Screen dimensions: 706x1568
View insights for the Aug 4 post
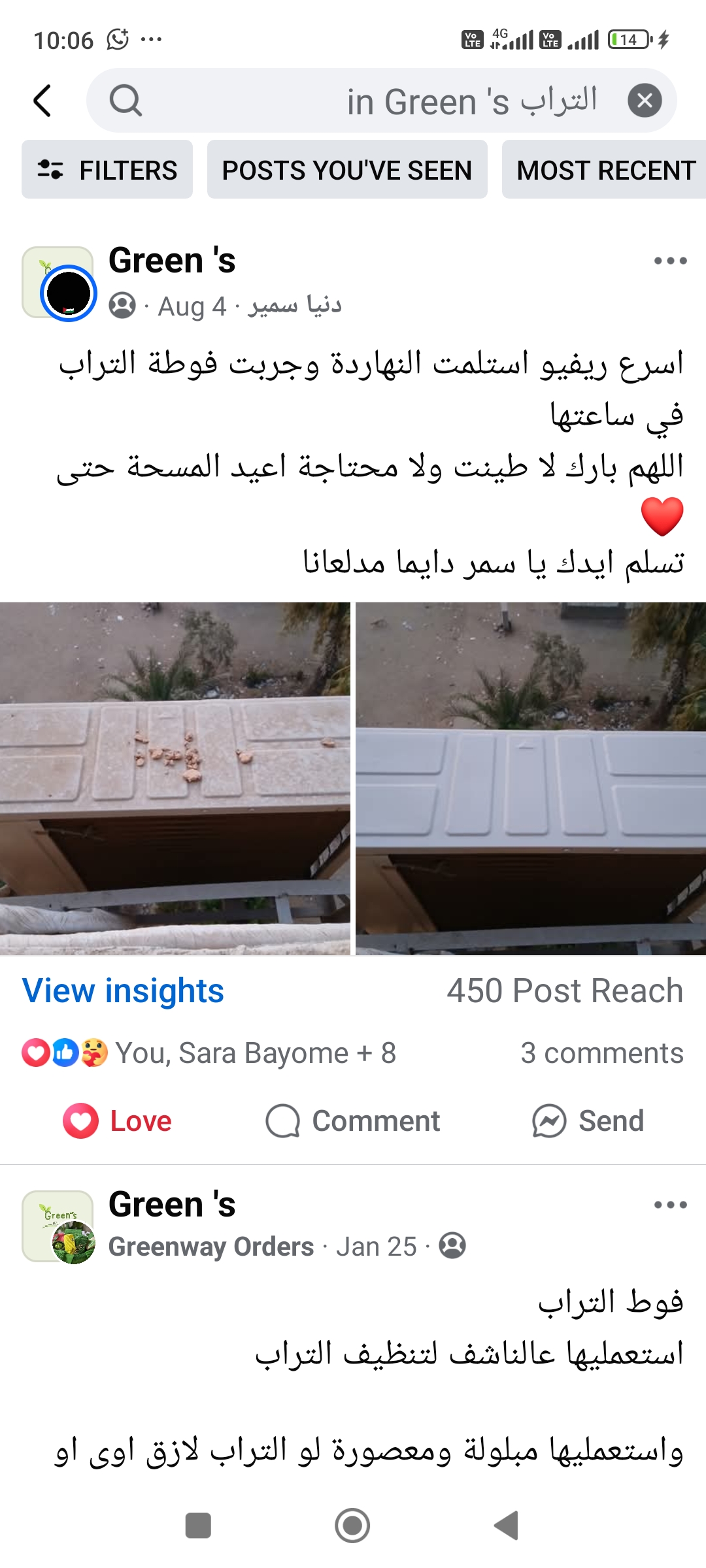click(x=123, y=990)
